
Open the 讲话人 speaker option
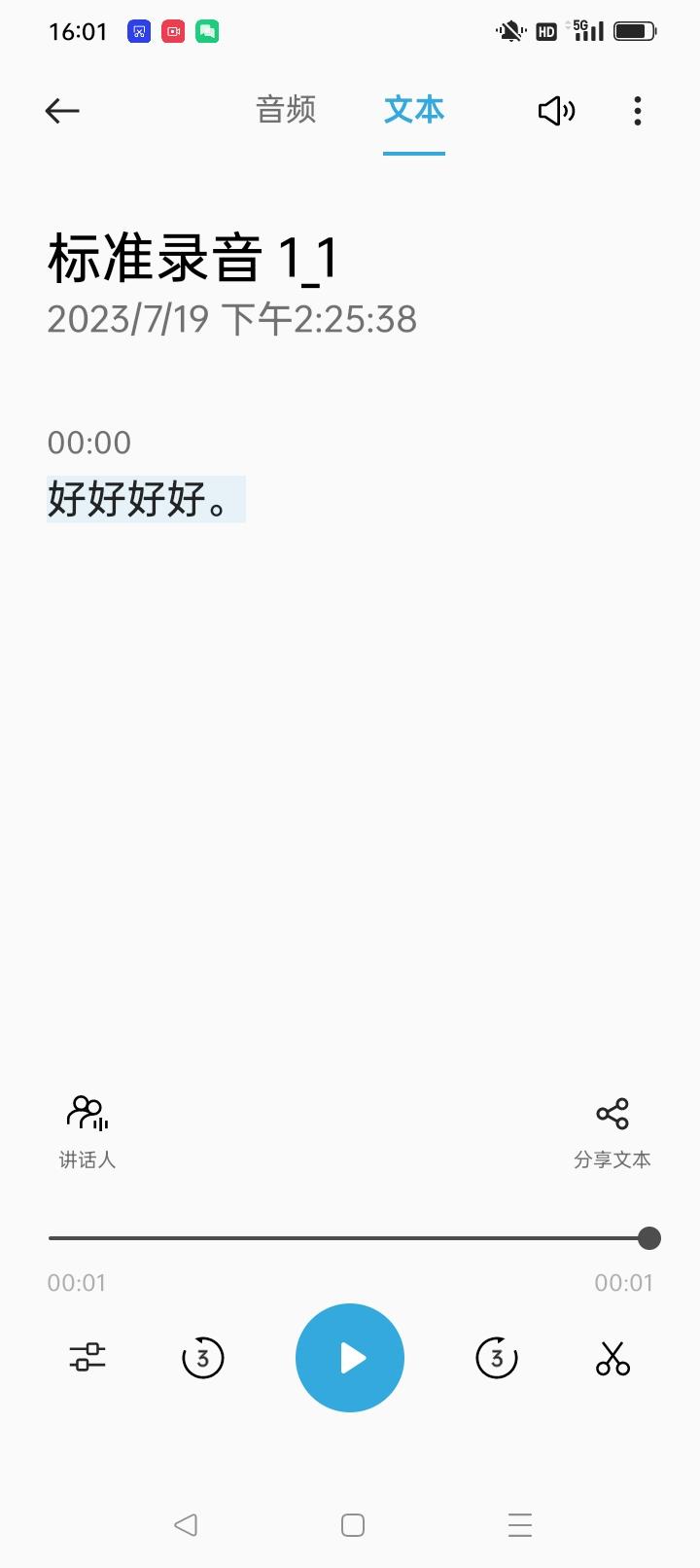(87, 1132)
